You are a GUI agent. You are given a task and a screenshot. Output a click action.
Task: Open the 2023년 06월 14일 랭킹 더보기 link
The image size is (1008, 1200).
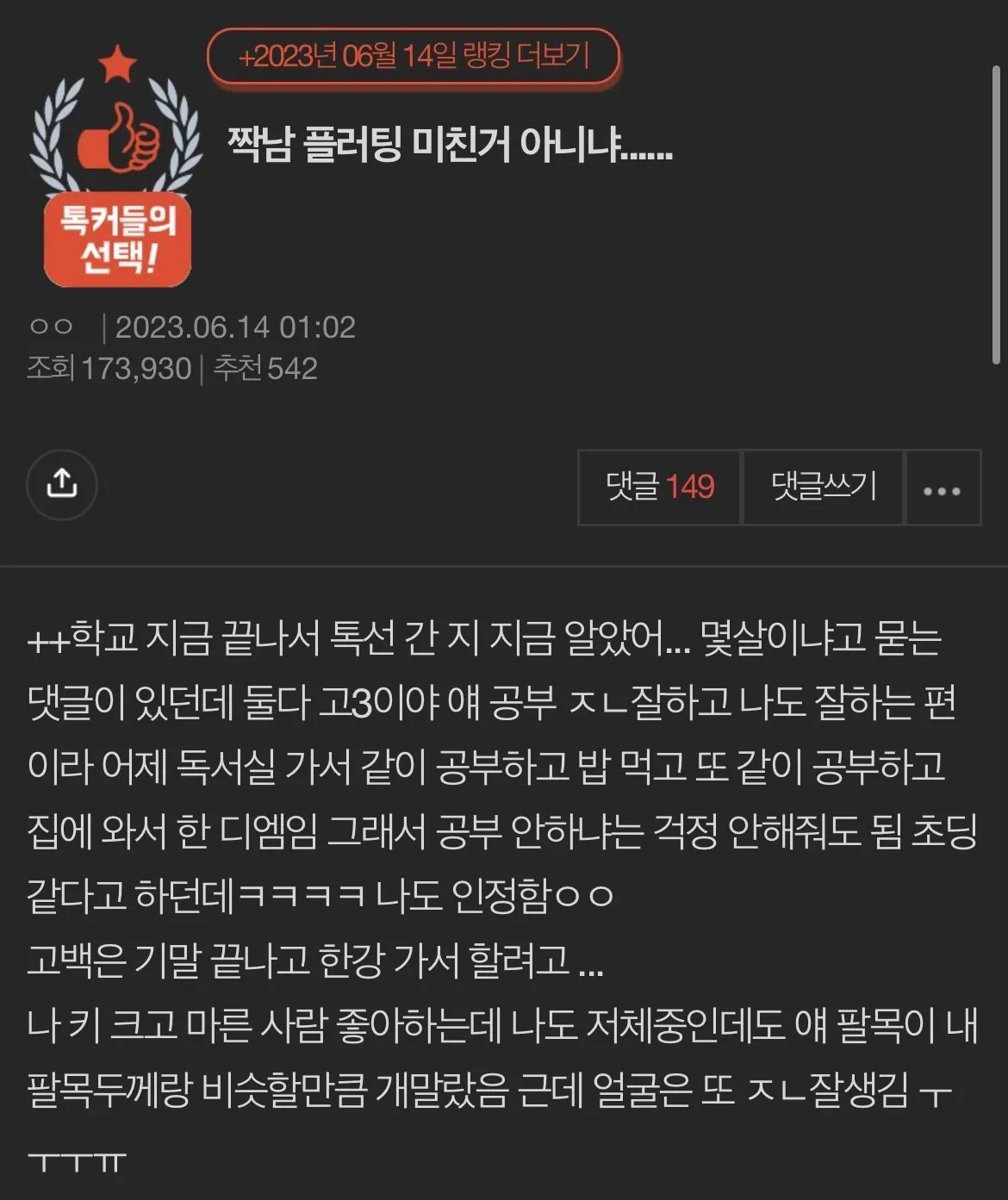click(414, 57)
